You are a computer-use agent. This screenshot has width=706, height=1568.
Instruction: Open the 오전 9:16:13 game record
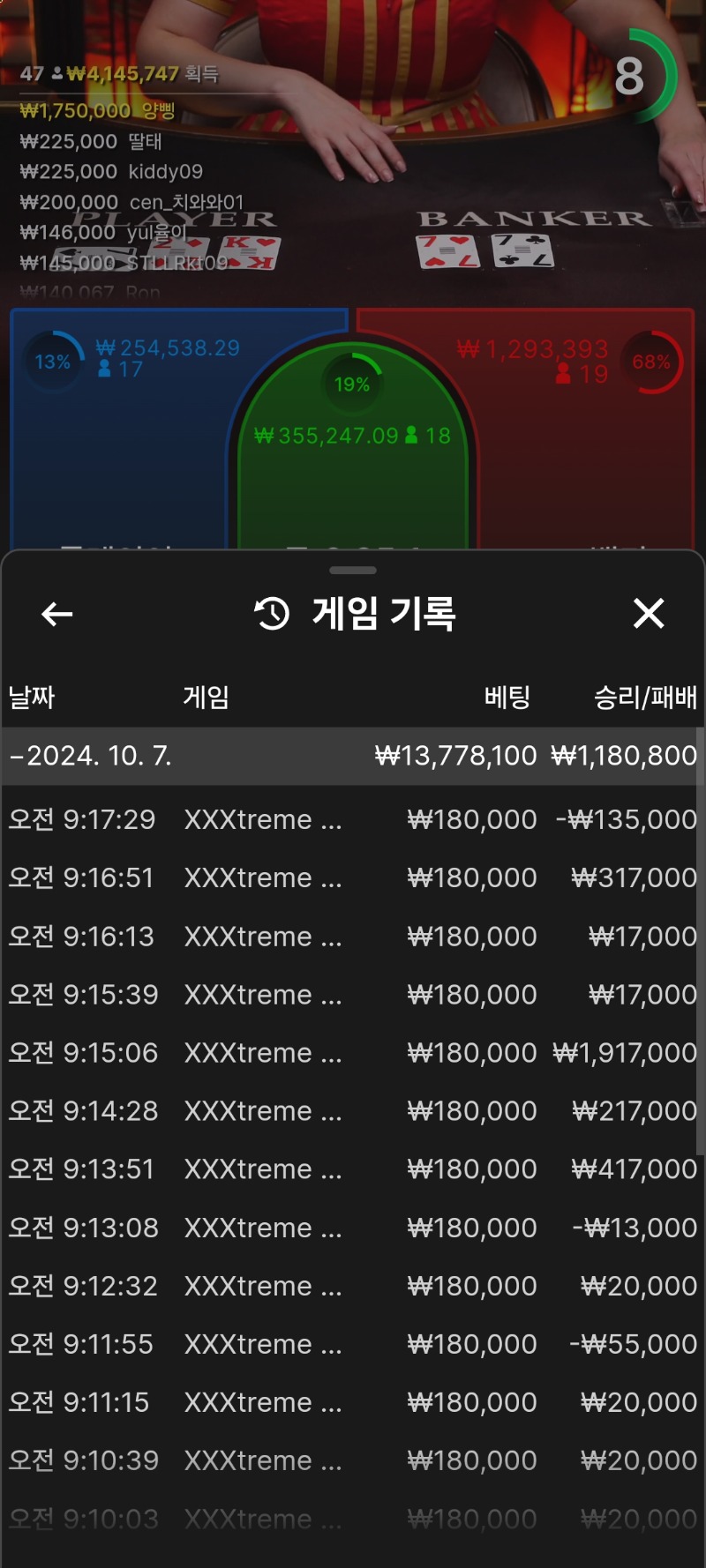[x=351, y=936]
